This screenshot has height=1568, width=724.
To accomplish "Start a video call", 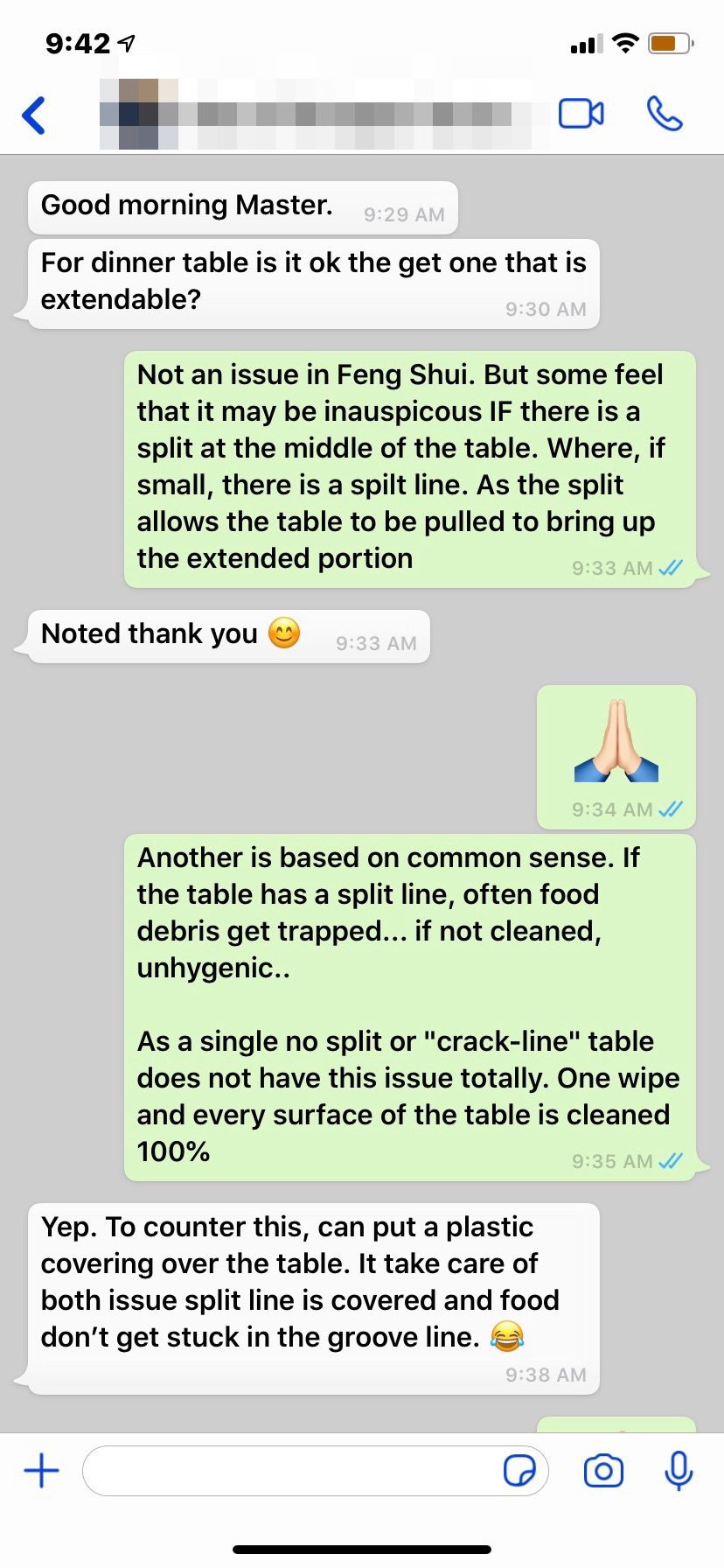I will (581, 115).
